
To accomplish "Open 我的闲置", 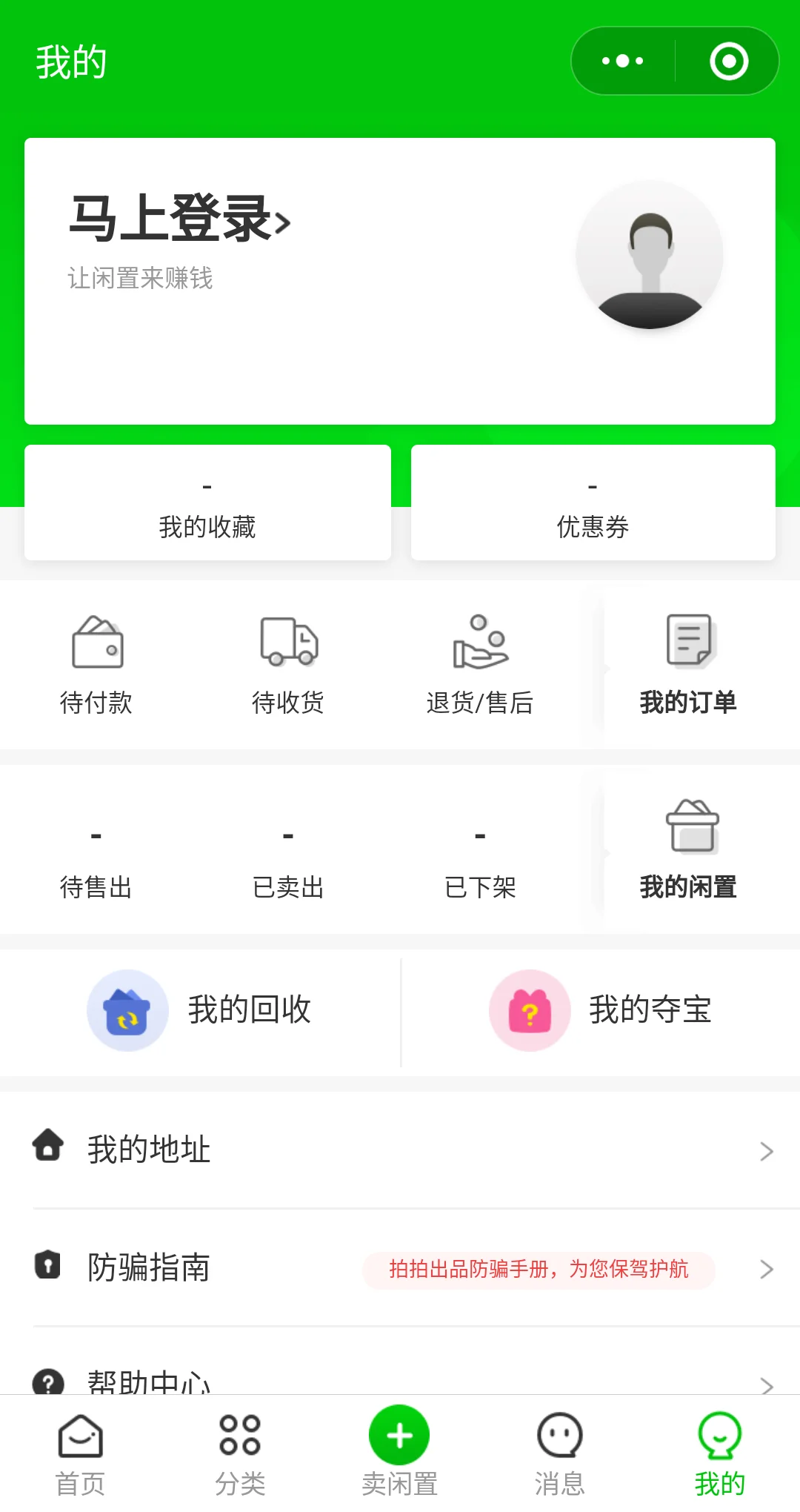I will click(688, 849).
